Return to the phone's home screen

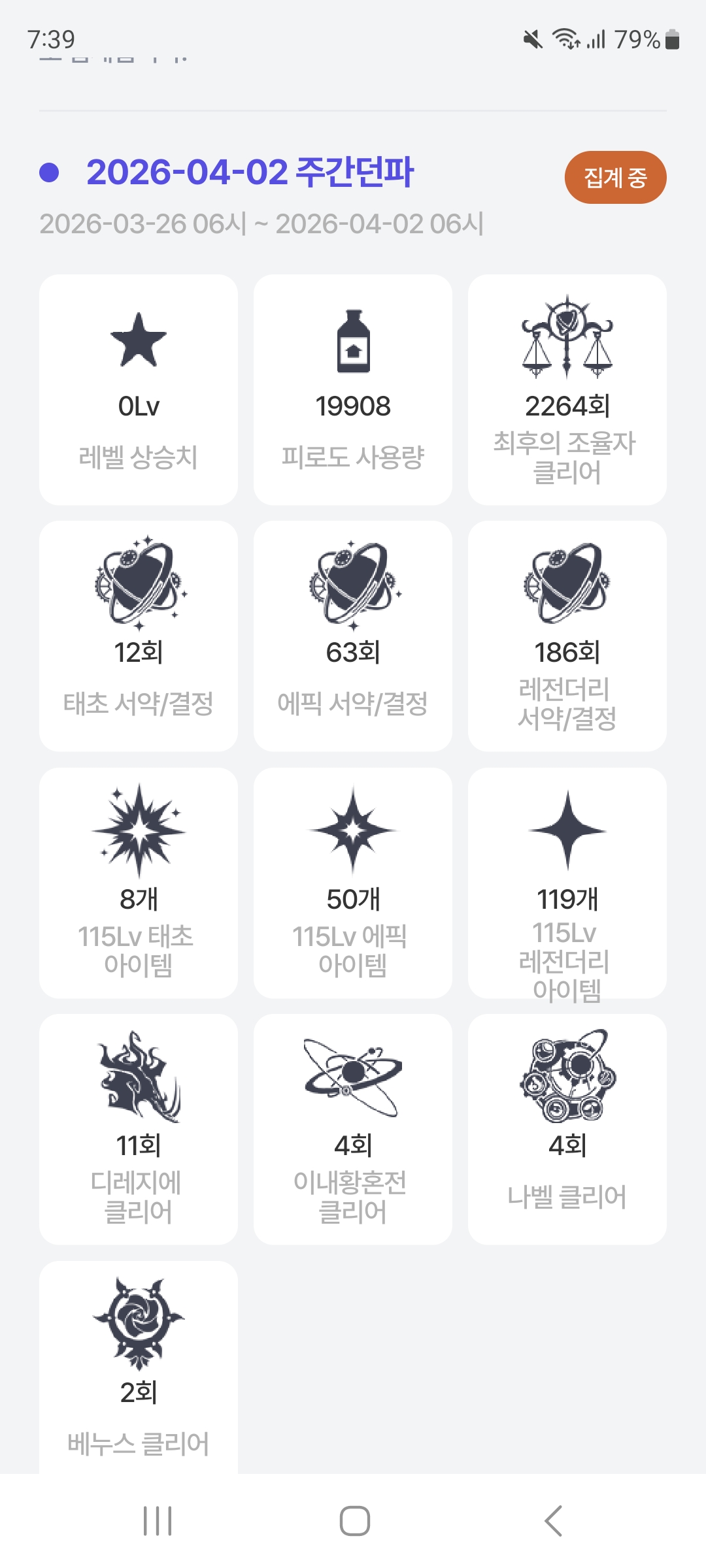pyautogui.click(x=354, y=1521)
